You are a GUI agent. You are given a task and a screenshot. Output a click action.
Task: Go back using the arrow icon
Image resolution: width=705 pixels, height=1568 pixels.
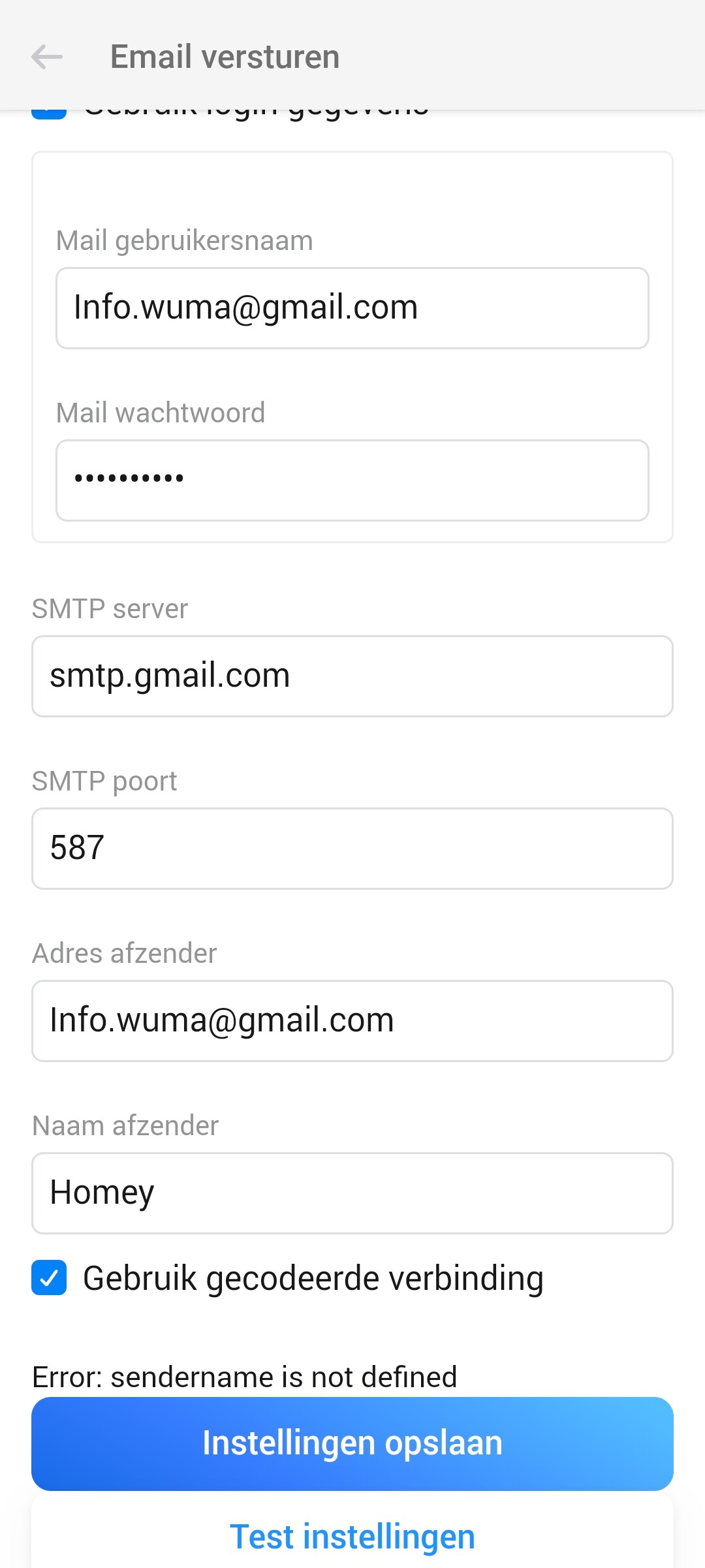click(x=47, y=57)
